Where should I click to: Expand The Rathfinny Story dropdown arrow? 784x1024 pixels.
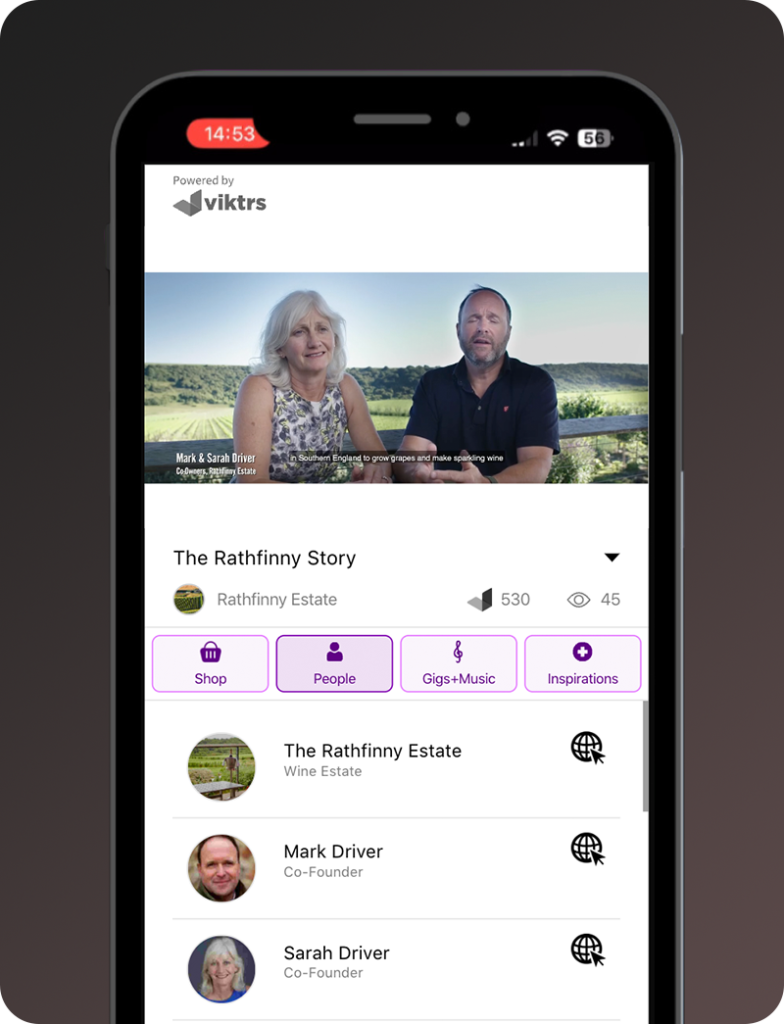612,558
